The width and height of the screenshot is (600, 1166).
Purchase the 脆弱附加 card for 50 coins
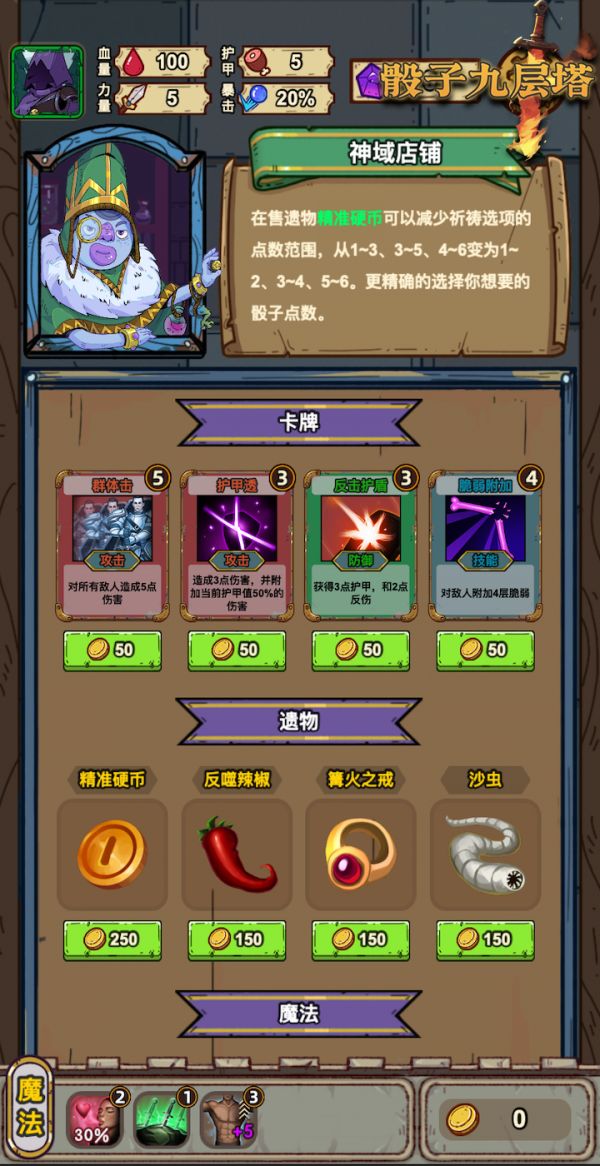point(485,650)
